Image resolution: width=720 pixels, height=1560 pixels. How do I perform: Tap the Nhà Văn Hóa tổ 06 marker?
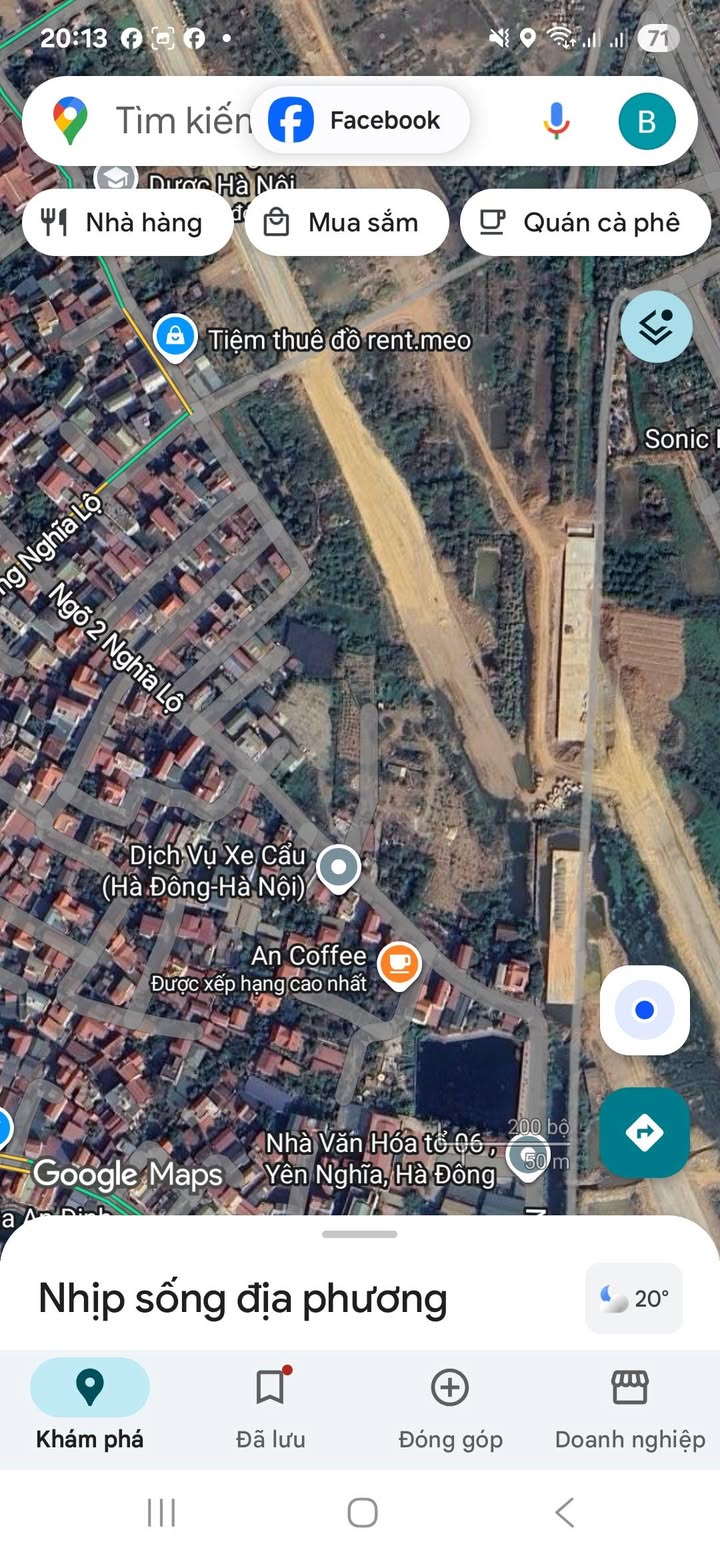[526, 1155]
